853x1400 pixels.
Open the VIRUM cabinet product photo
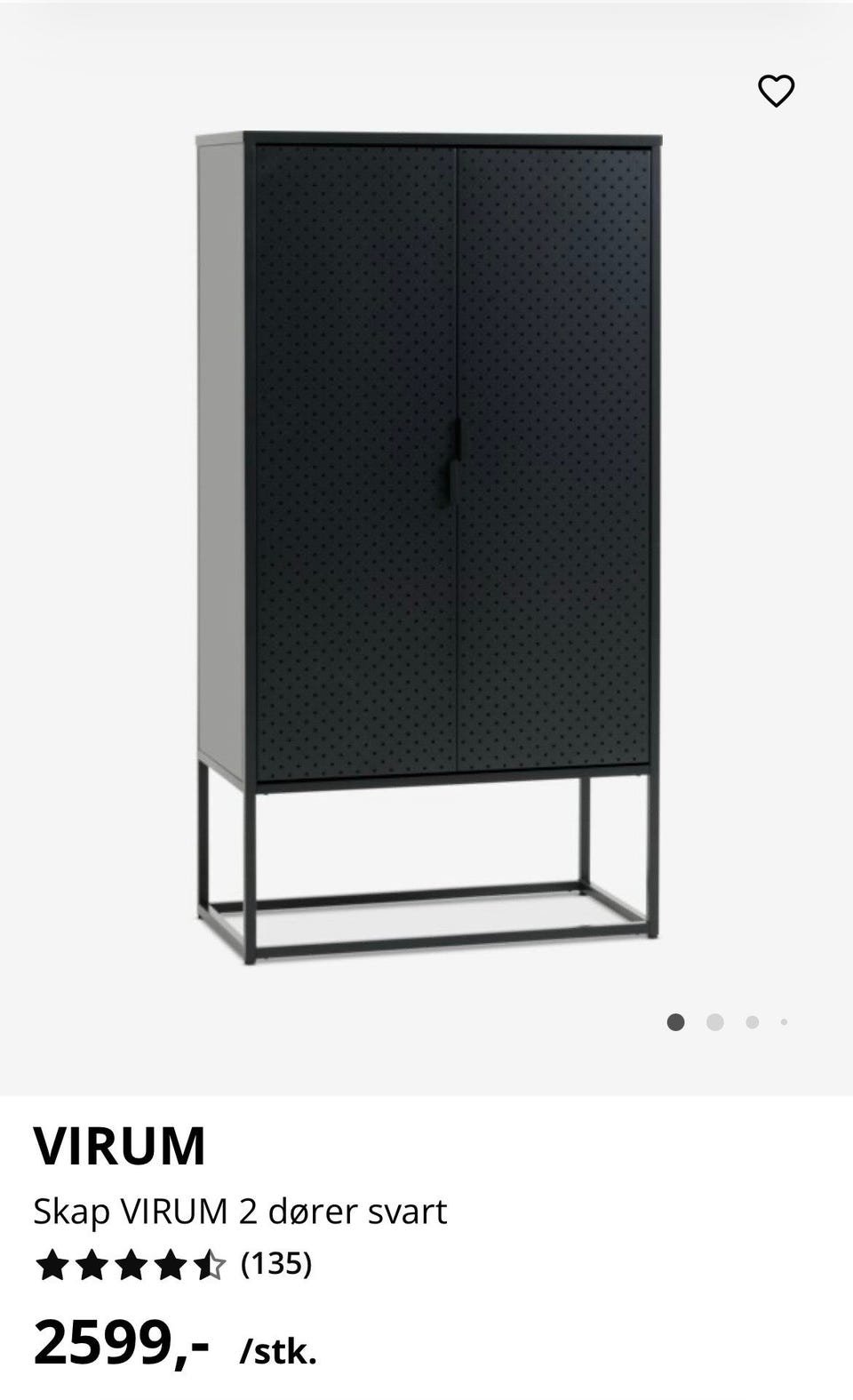427,548
